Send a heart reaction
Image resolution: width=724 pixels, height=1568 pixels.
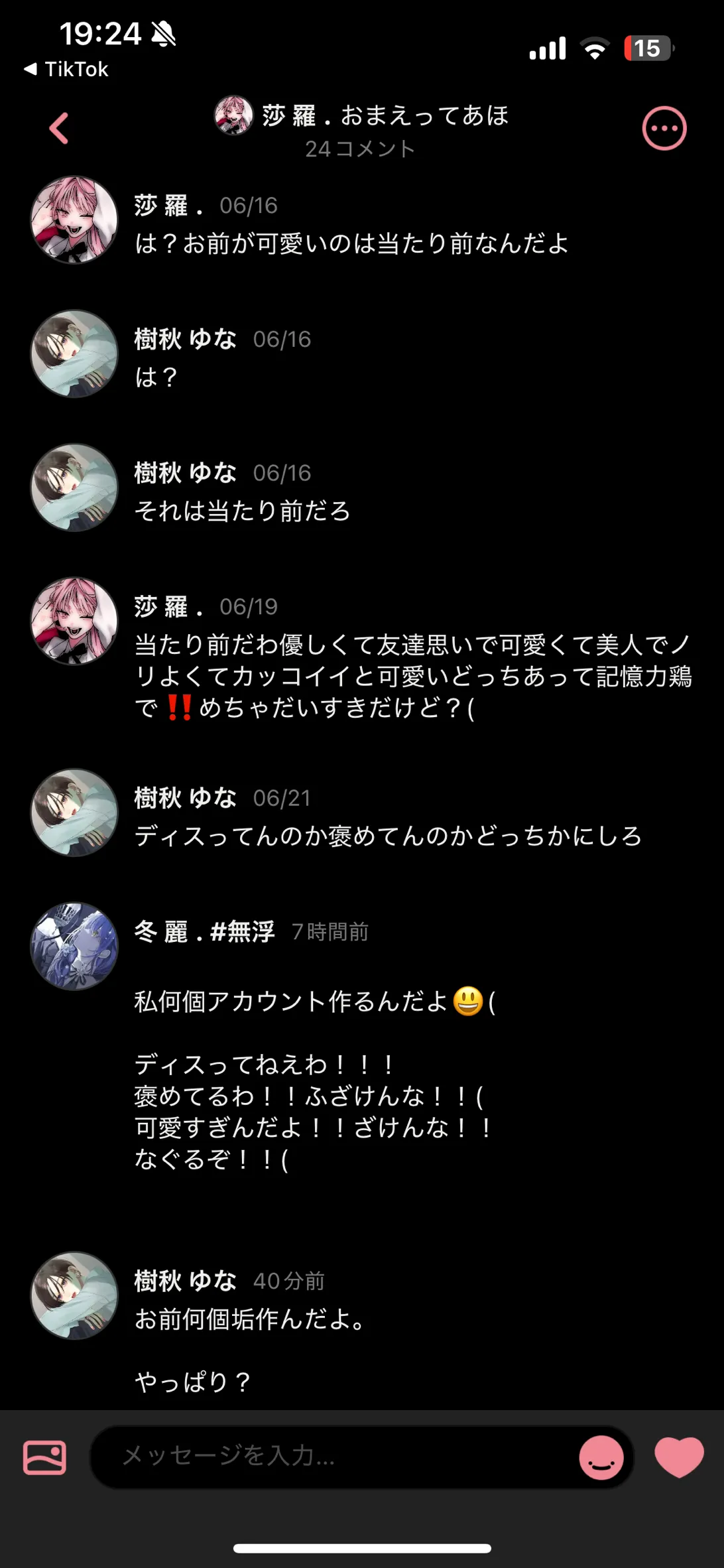[x=679, y=1456]
